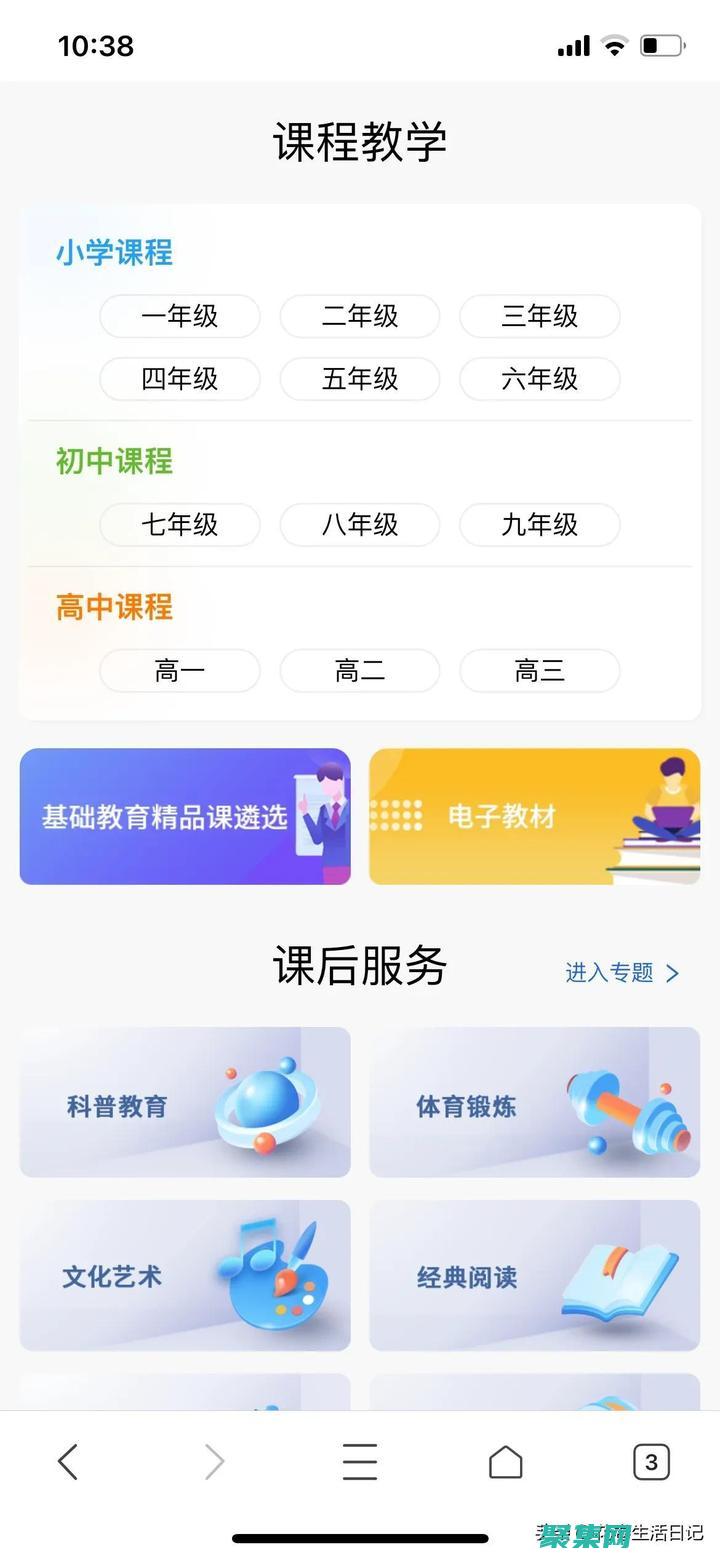
Task: Select 六年级 under 小学课程
Action: tap(540, 380)
